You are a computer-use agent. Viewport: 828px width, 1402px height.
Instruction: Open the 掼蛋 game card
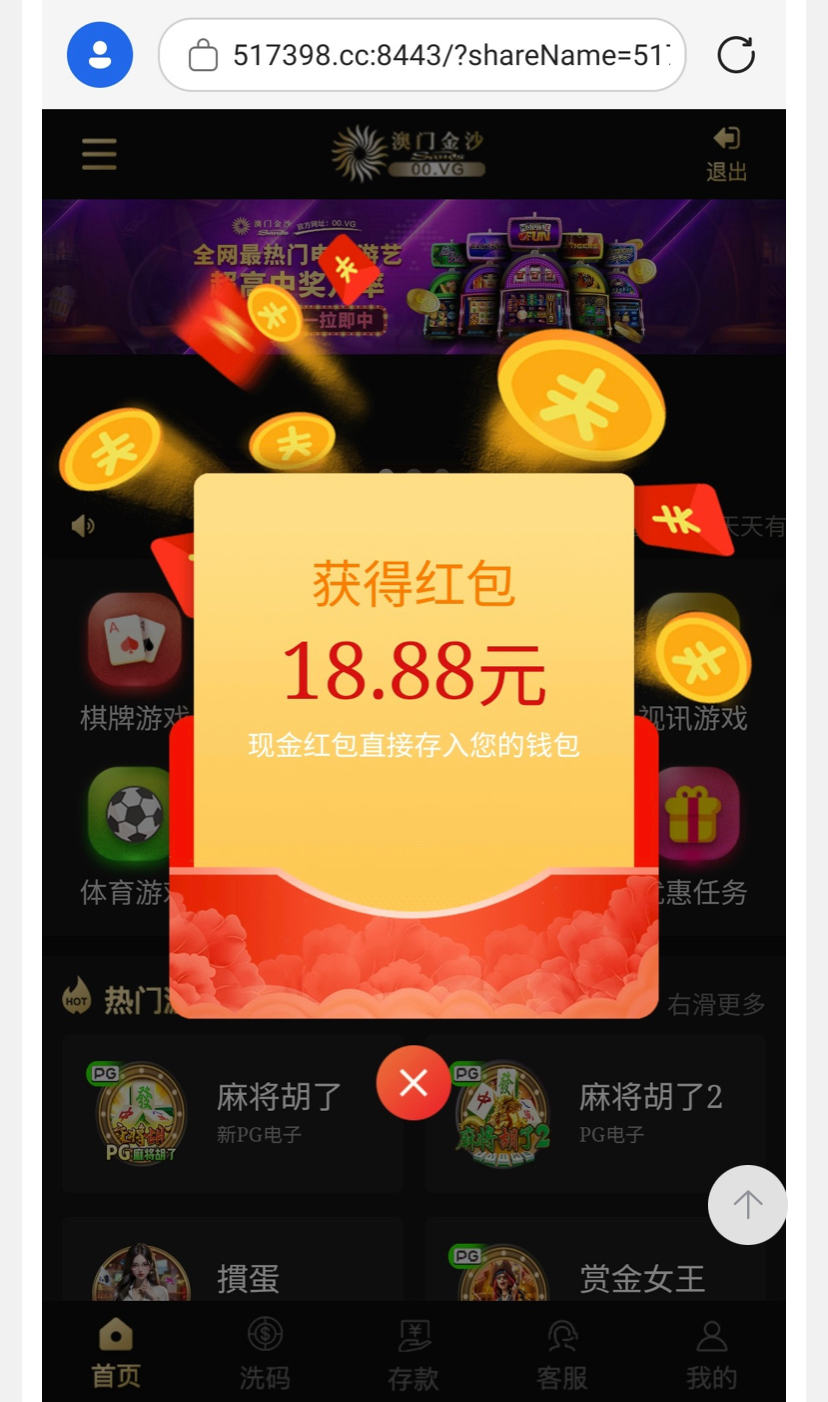pyautogui.click(x=232, y=1270)
